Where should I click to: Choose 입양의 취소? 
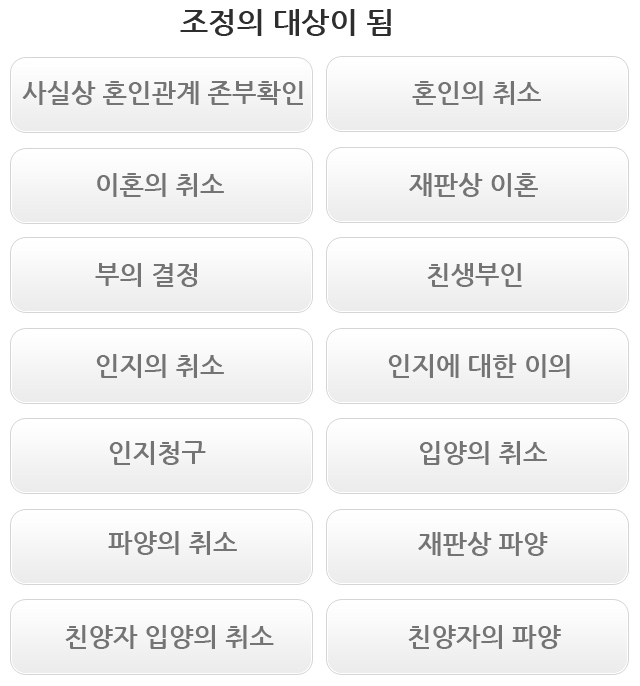tap(477, 455)
